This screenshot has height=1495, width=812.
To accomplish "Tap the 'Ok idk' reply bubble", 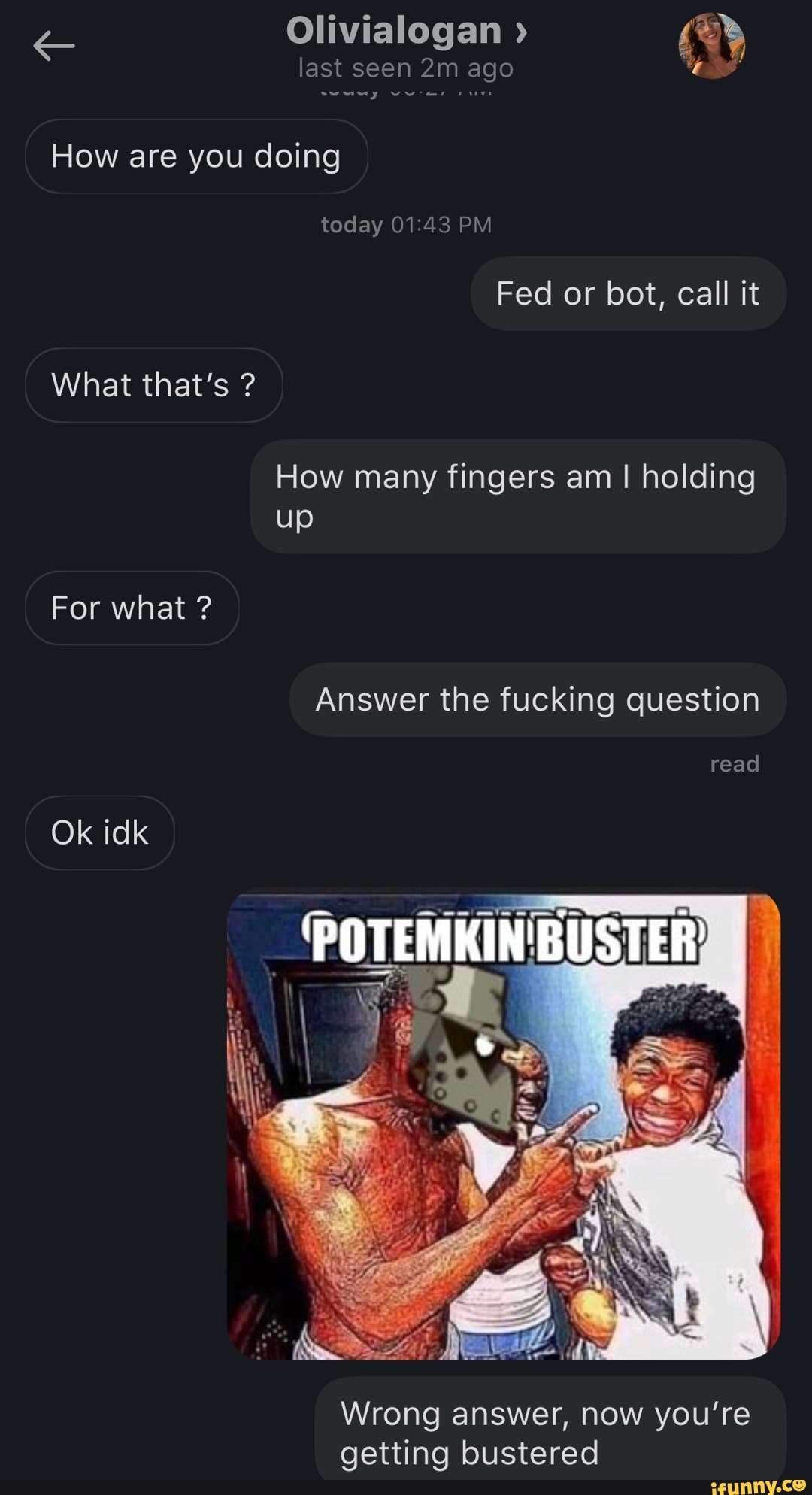I will click(98, 832).
